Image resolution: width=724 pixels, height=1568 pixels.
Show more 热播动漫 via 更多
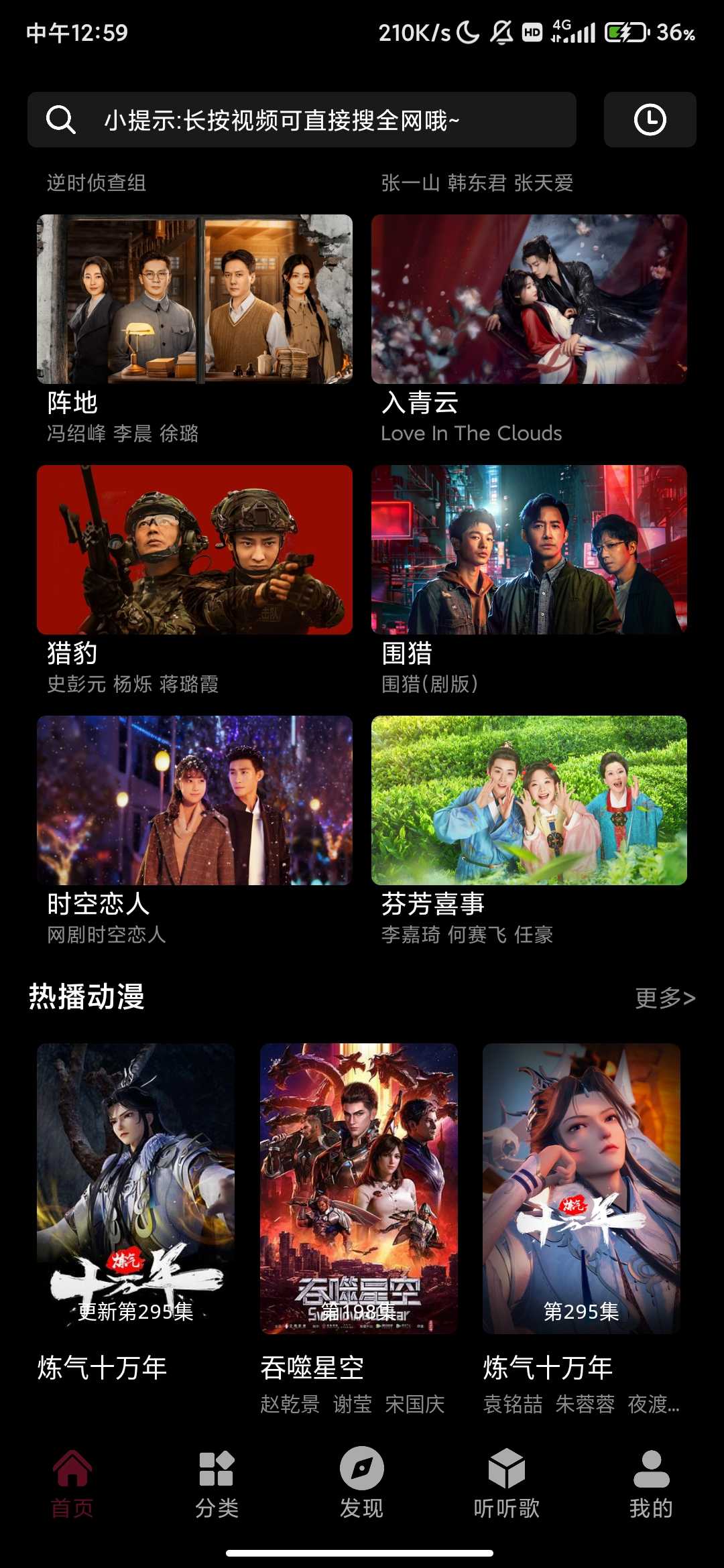coord(664,998)
